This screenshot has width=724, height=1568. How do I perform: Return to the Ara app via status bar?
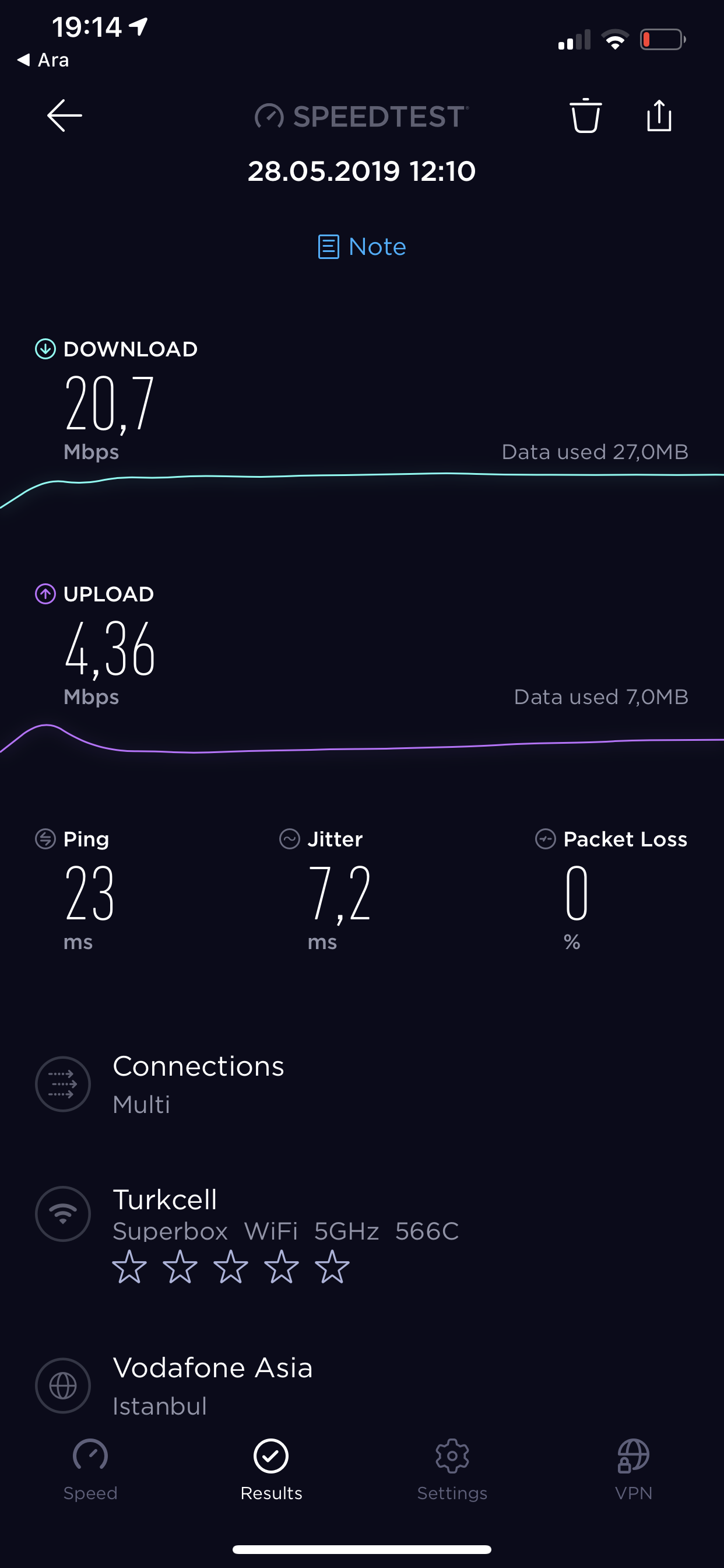point(43,60)
